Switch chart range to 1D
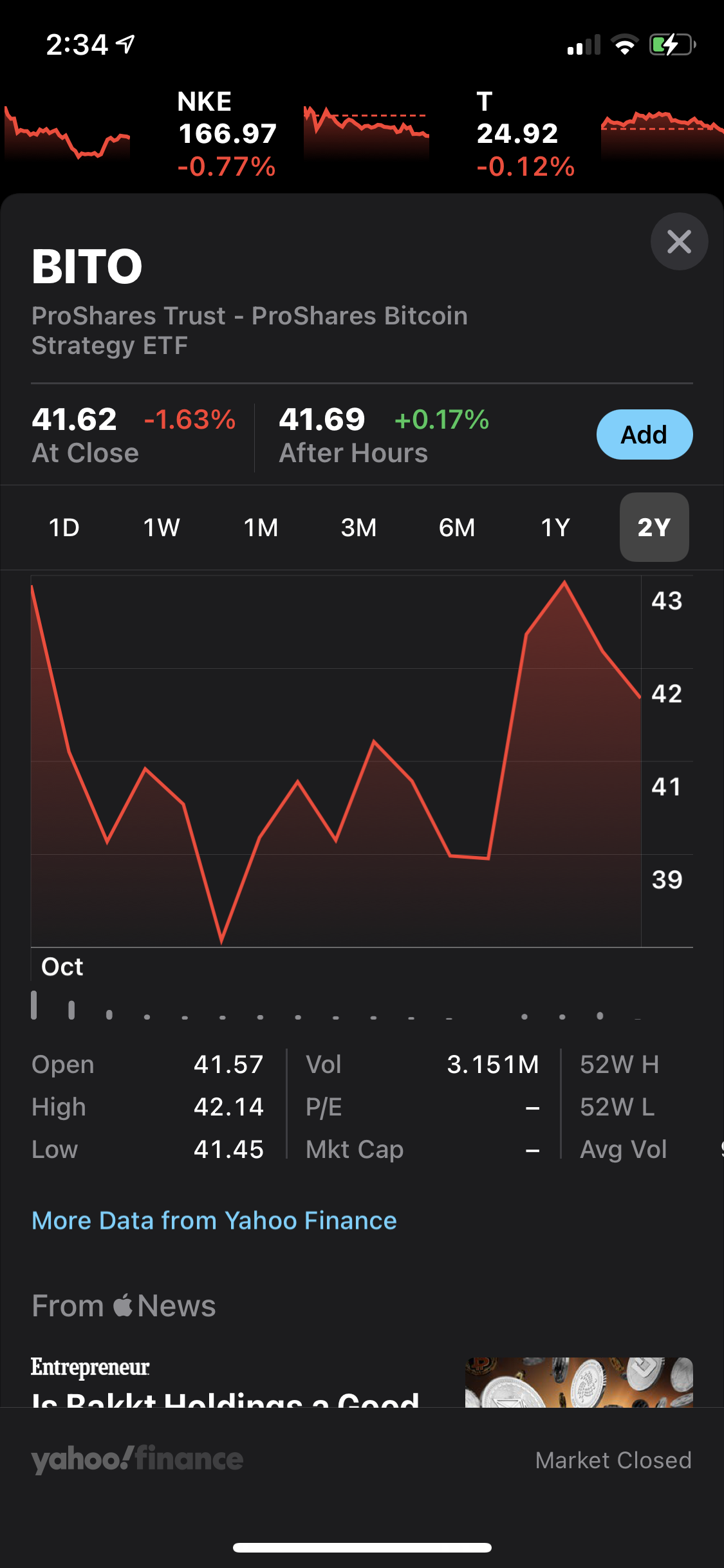 [x=64, y=528]
